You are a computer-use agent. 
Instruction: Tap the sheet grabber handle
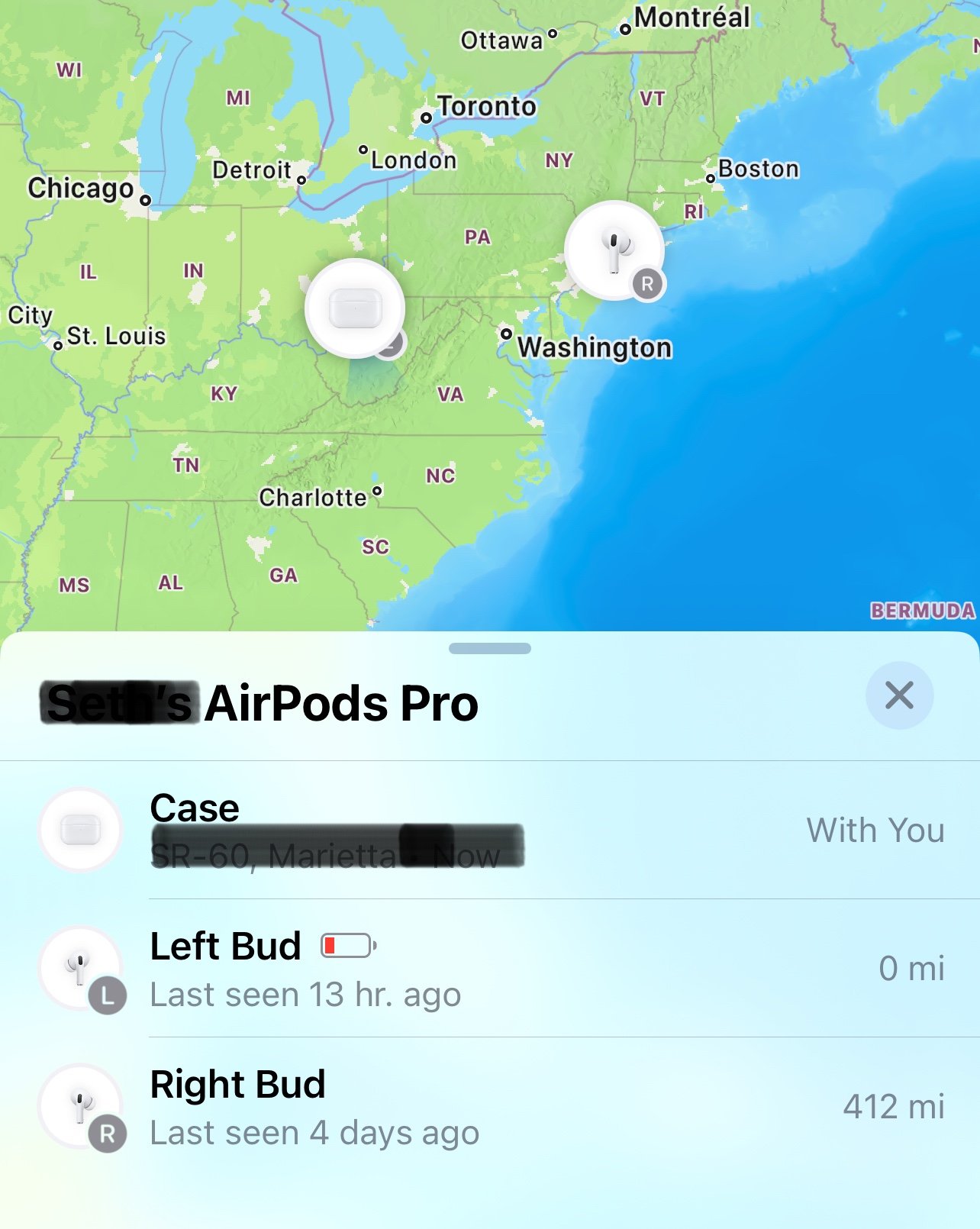pos(489,649)
